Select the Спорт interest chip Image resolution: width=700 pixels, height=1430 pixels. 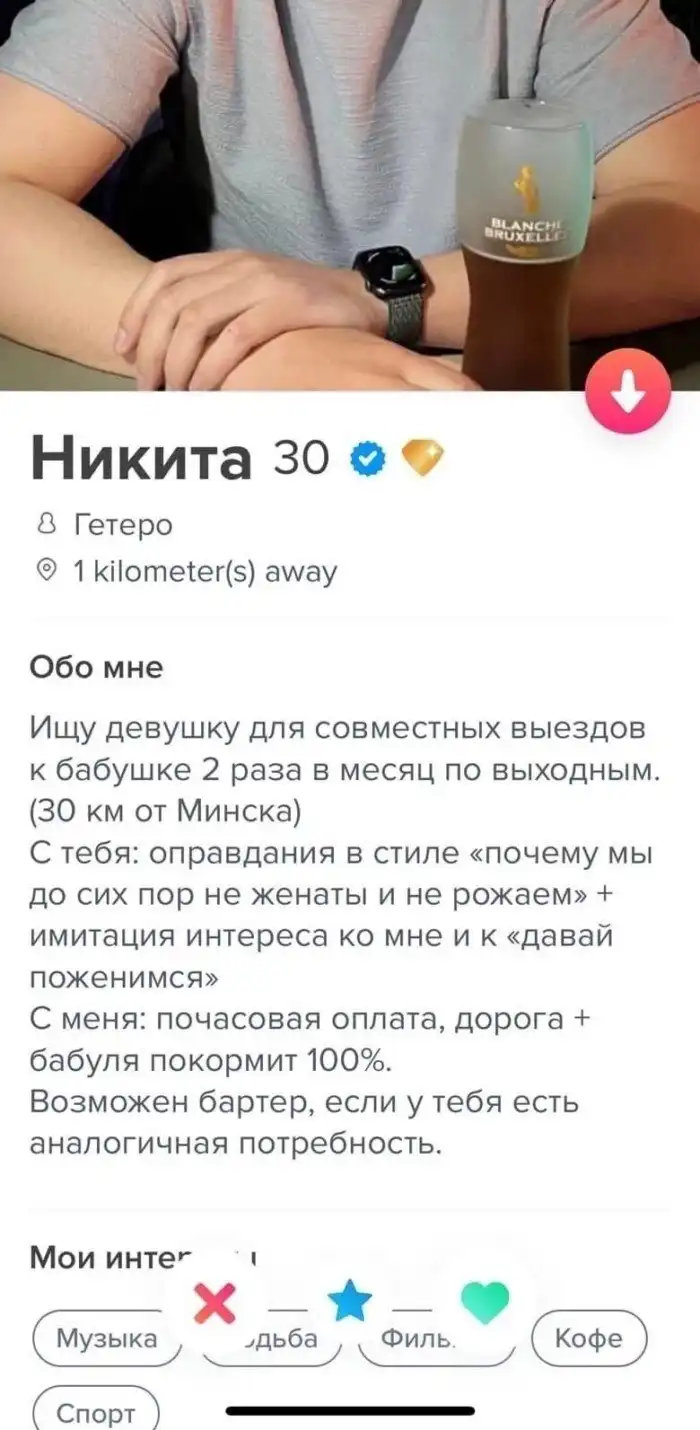point(96,1412)
